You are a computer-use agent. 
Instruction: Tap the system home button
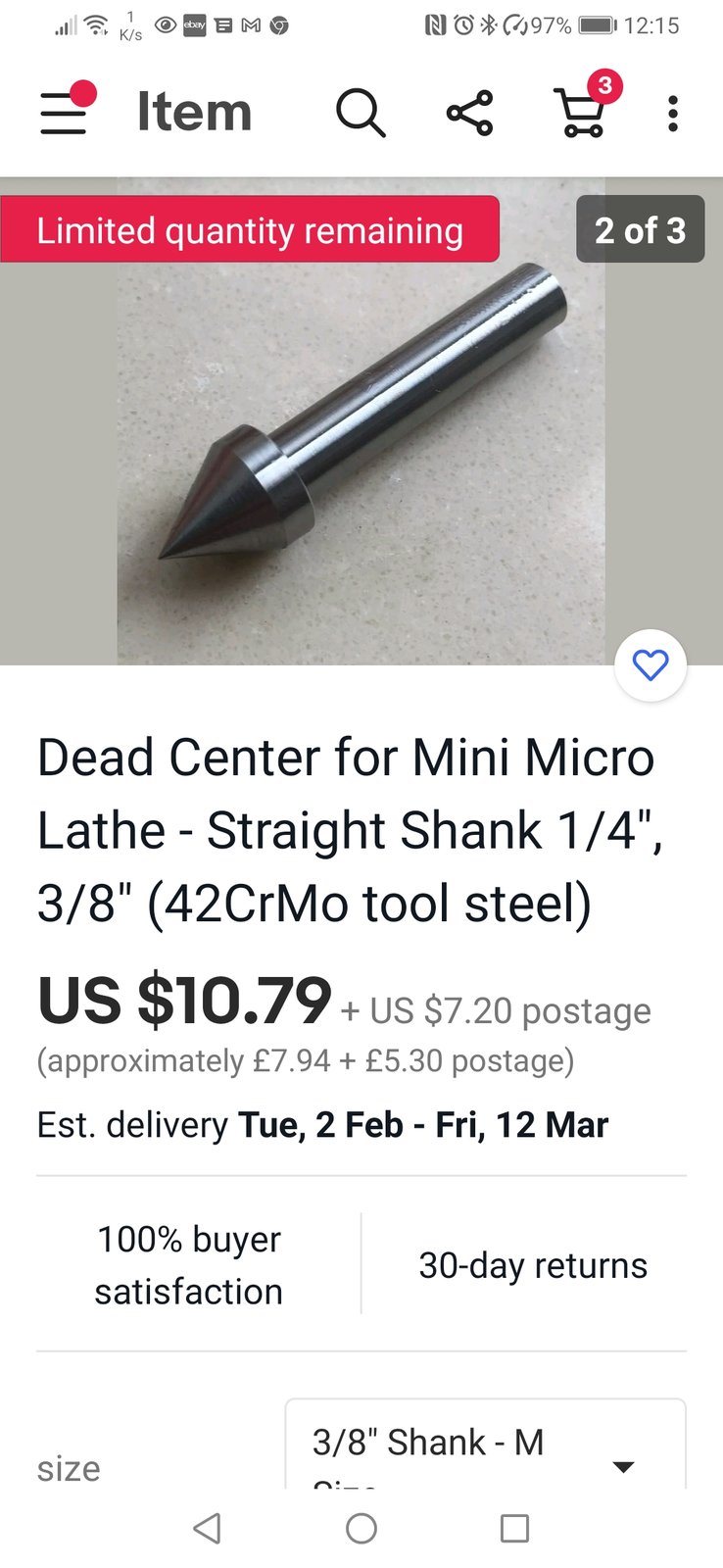(x=361, y=1528)
